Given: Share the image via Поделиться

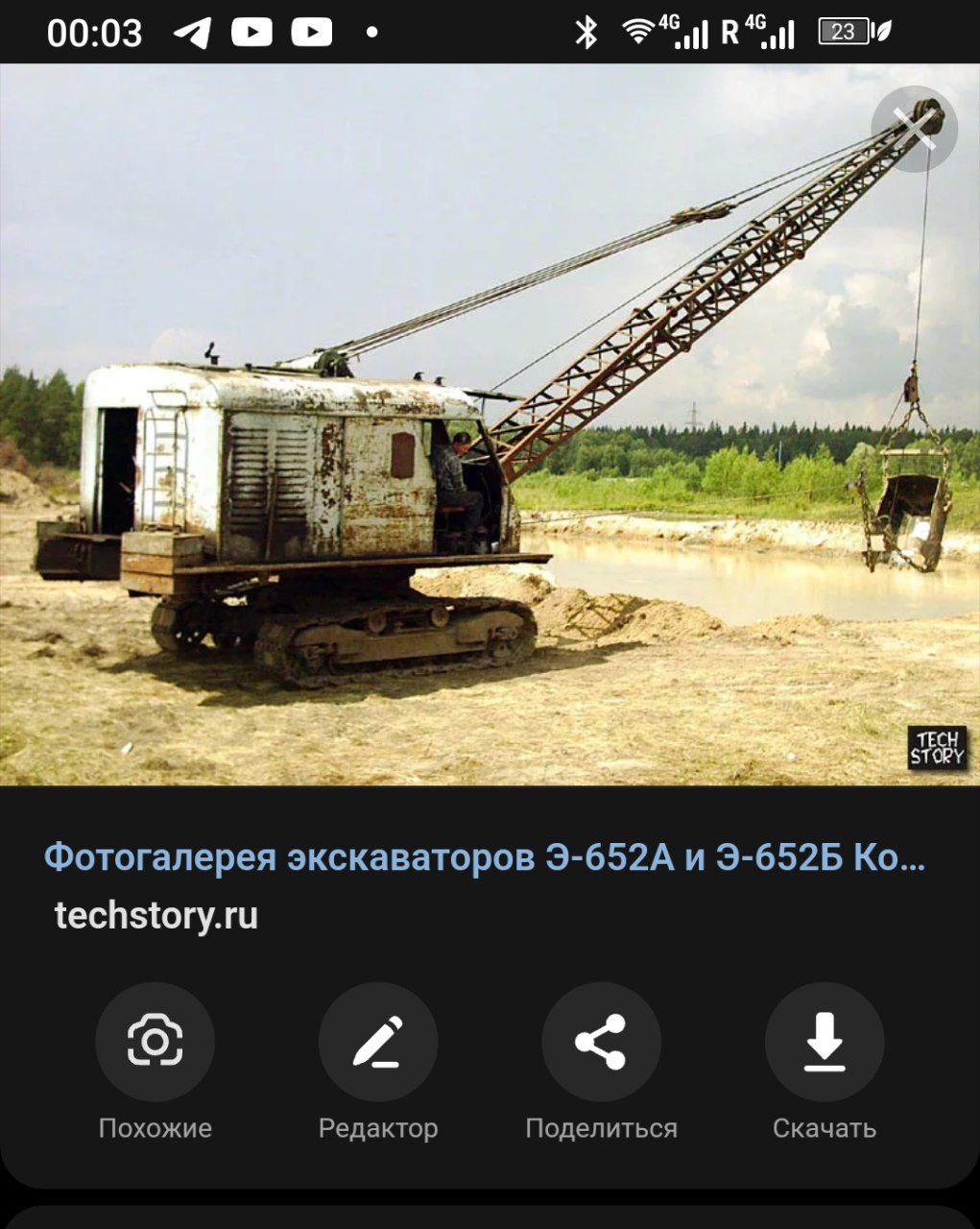Looking at the screenshot, I should [601, 1043].
